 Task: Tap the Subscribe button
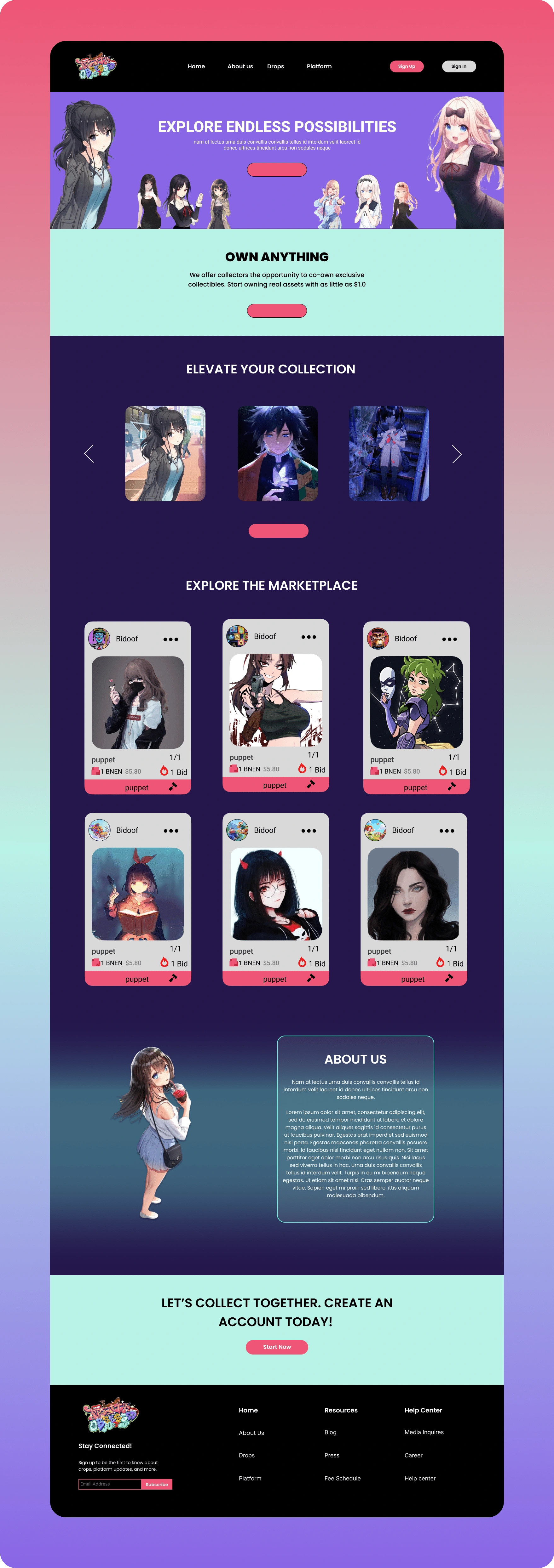157,1484
